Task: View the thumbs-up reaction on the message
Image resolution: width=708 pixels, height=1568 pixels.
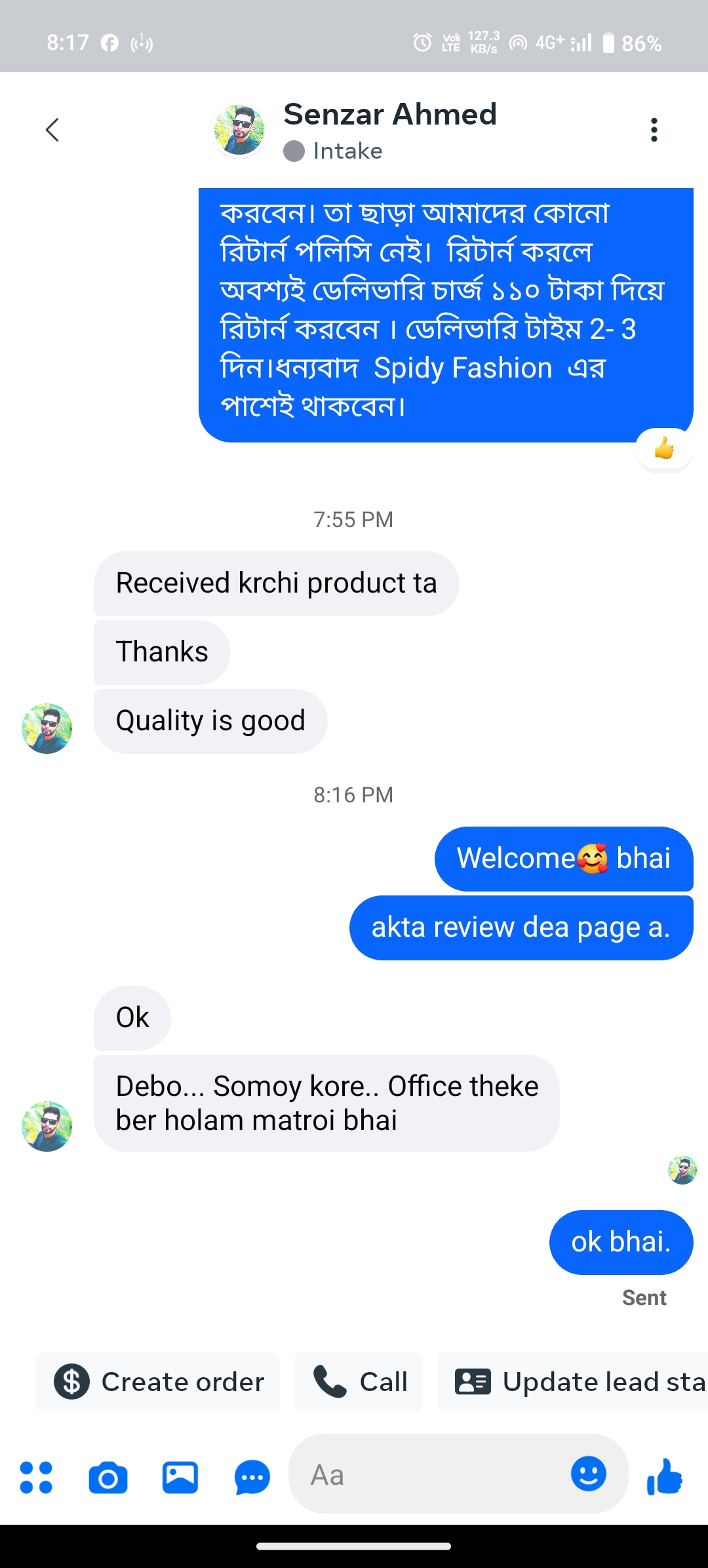Action: (x=664, y=449)
